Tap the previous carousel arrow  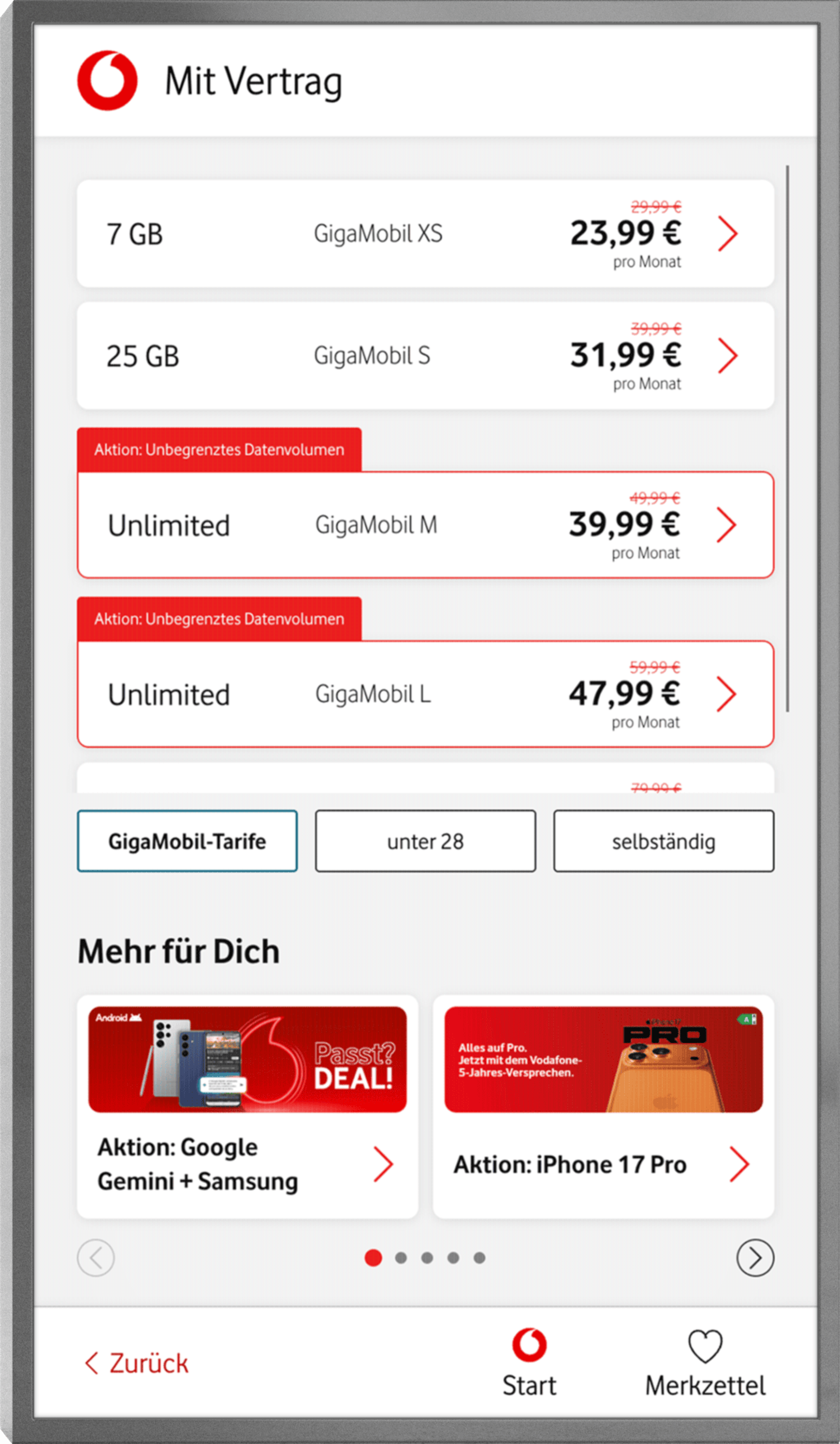tap(96, 1258)
